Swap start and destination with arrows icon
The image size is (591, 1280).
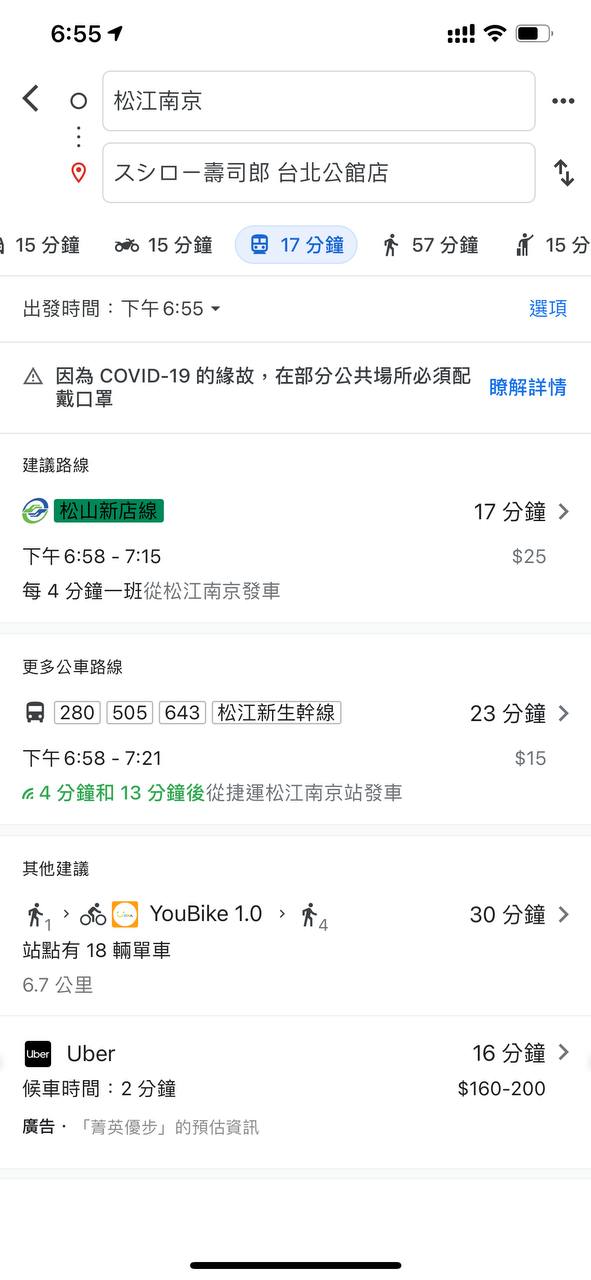[x=564, y=173]
